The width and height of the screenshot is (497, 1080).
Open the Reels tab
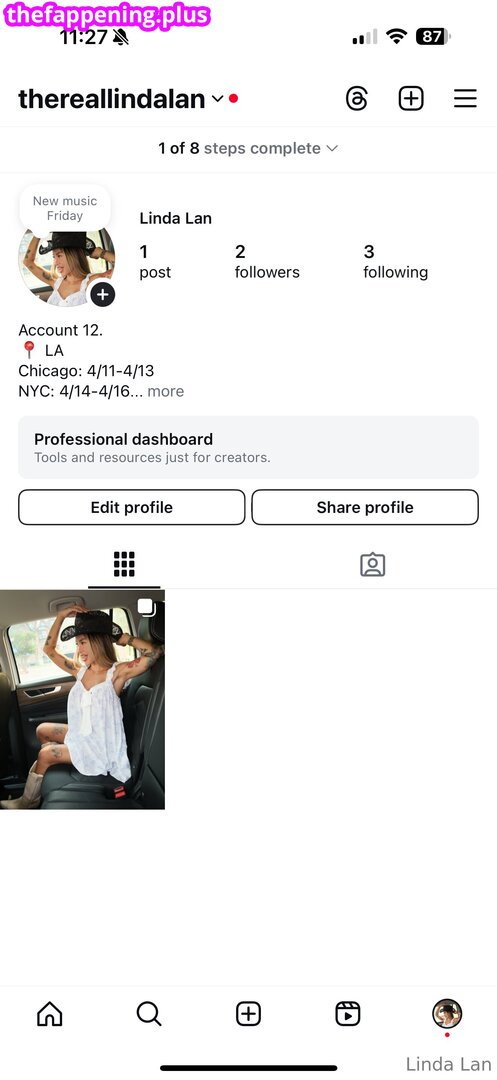click(348, 1014)
